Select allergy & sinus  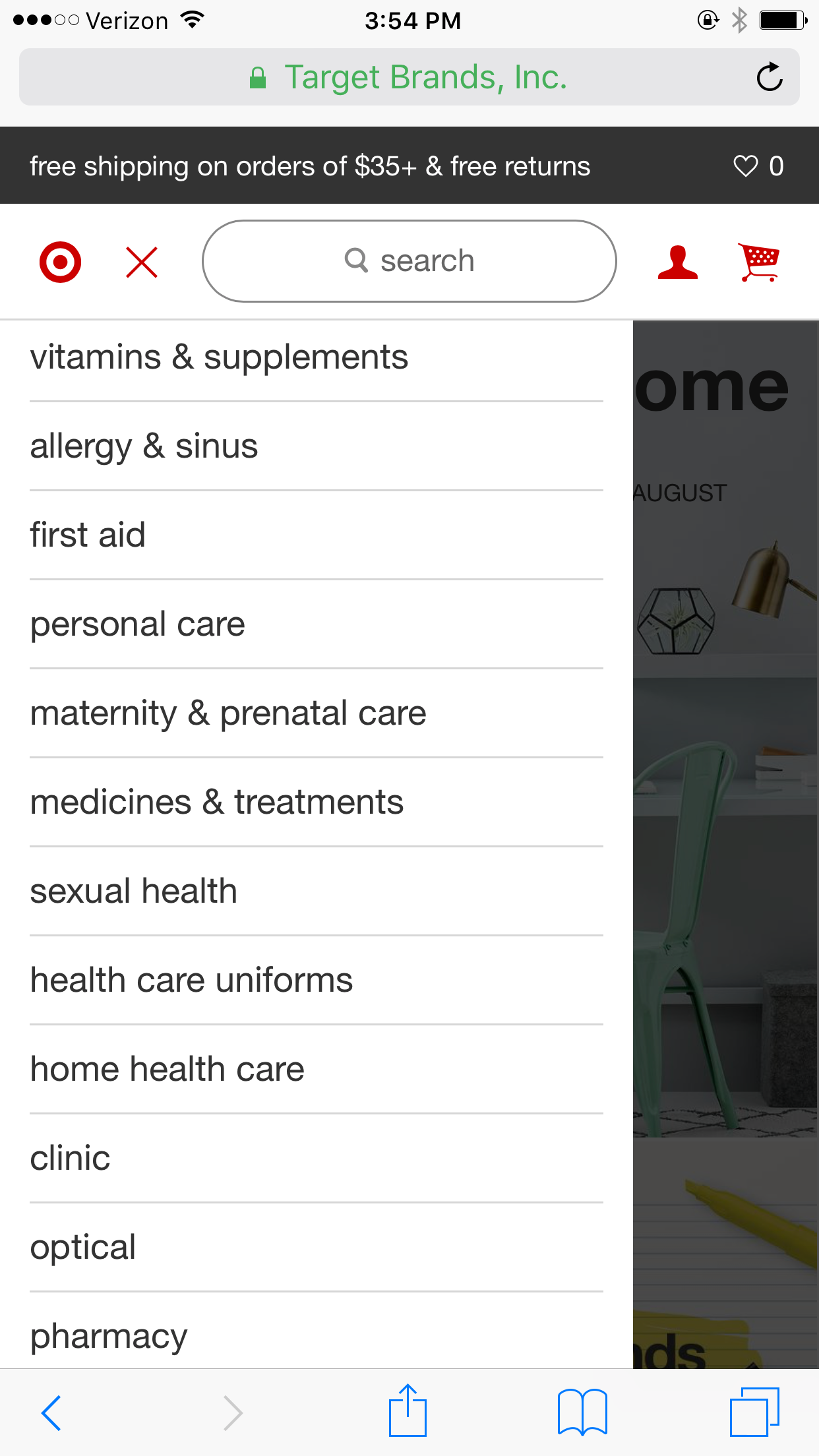coord(144,446)
